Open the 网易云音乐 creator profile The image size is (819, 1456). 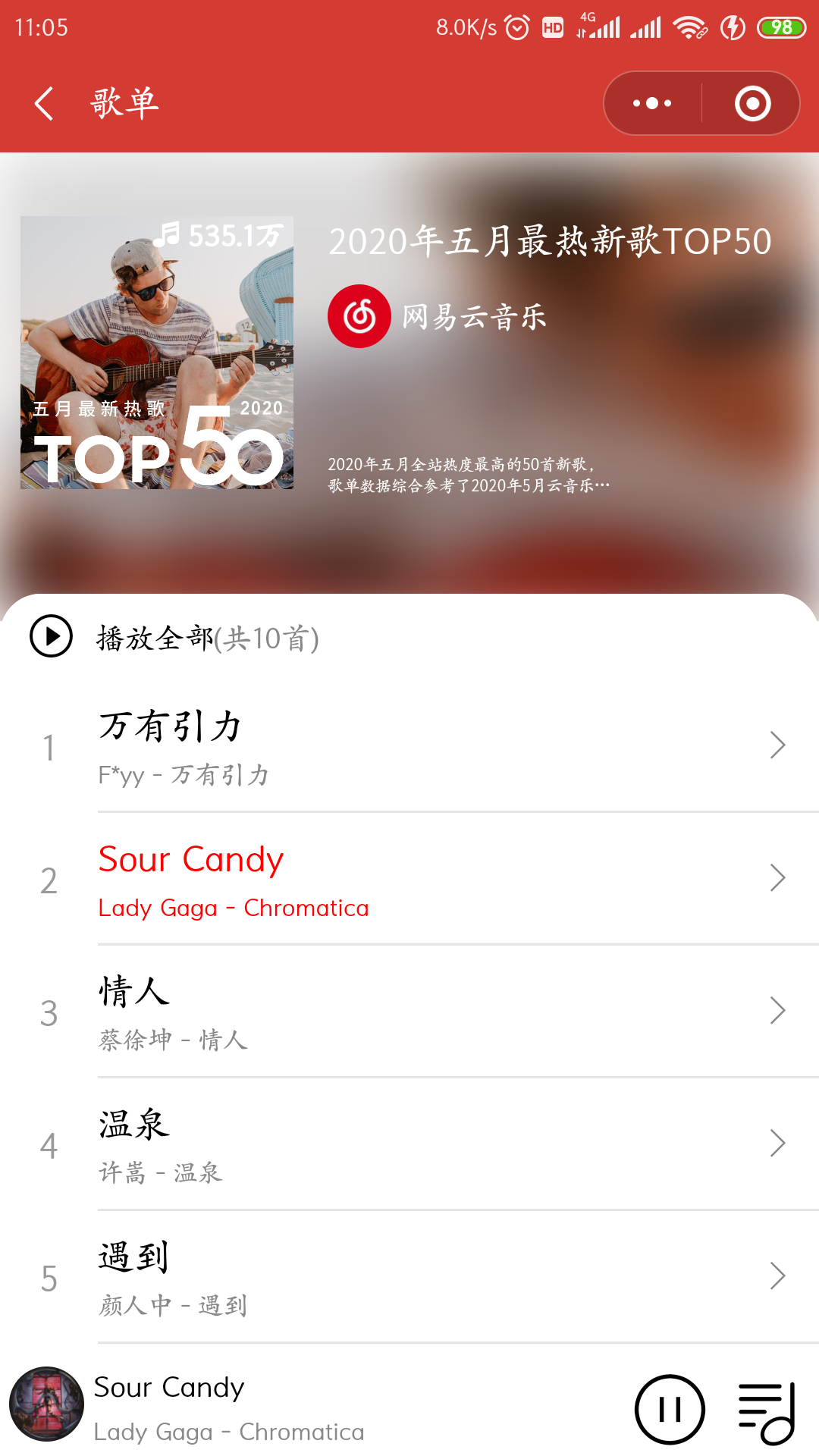436,316
